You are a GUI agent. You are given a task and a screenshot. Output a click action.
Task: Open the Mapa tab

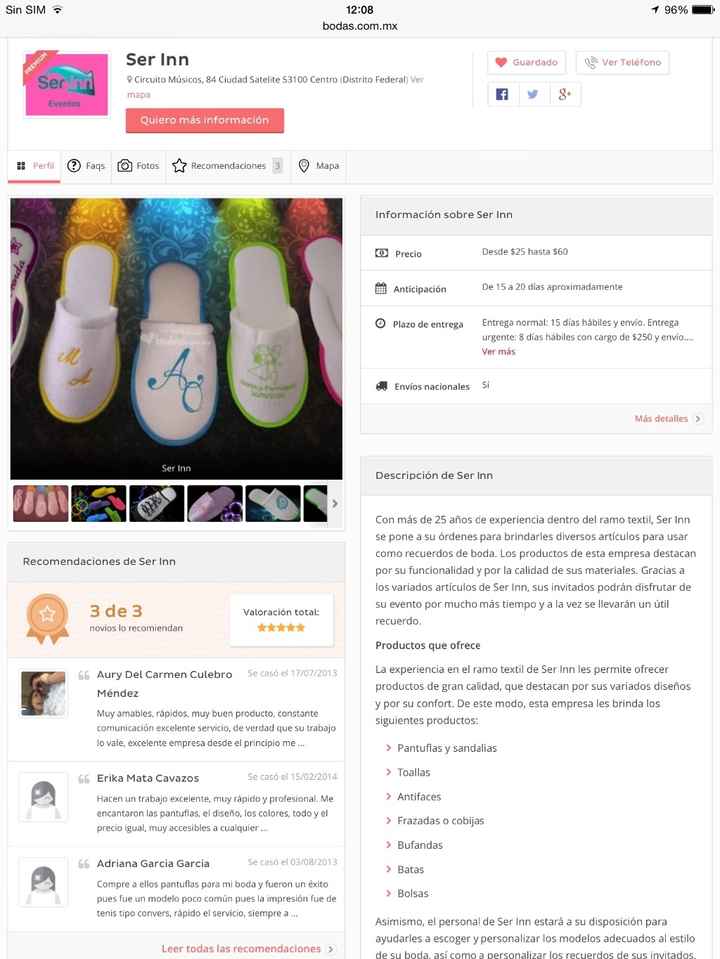(x=318, y=166)
